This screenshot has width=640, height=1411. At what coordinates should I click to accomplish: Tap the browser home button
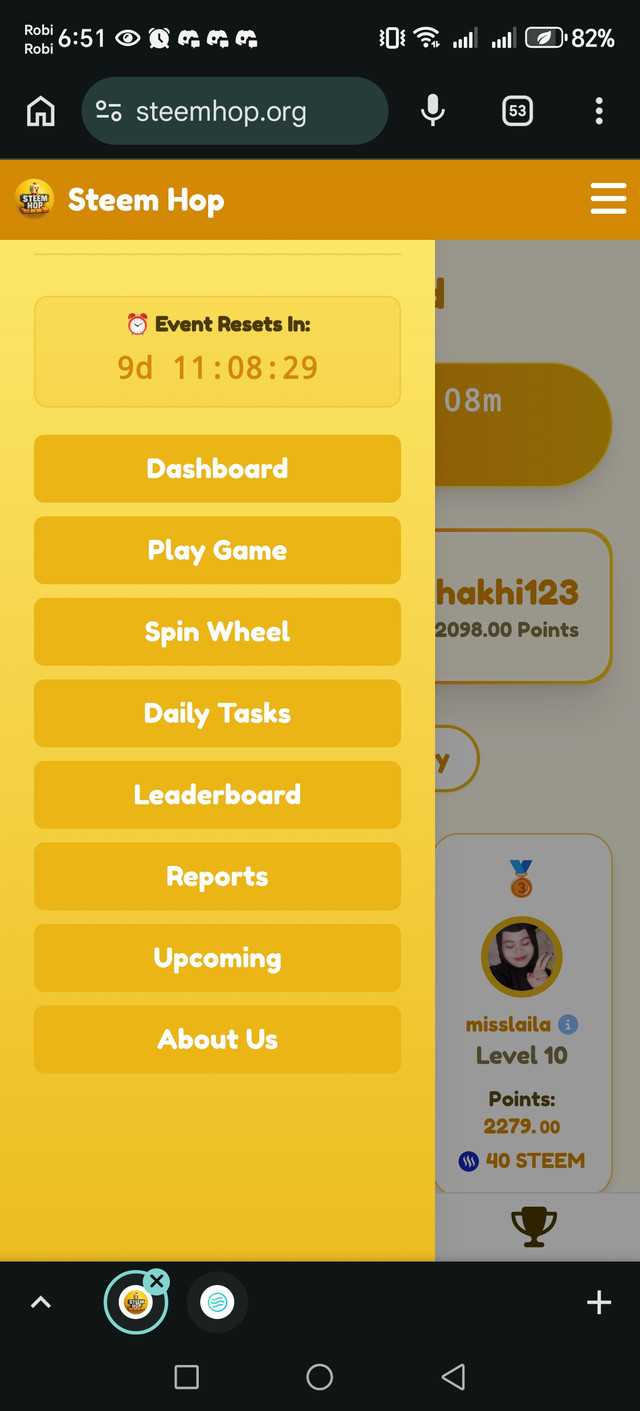coord(41,111)
